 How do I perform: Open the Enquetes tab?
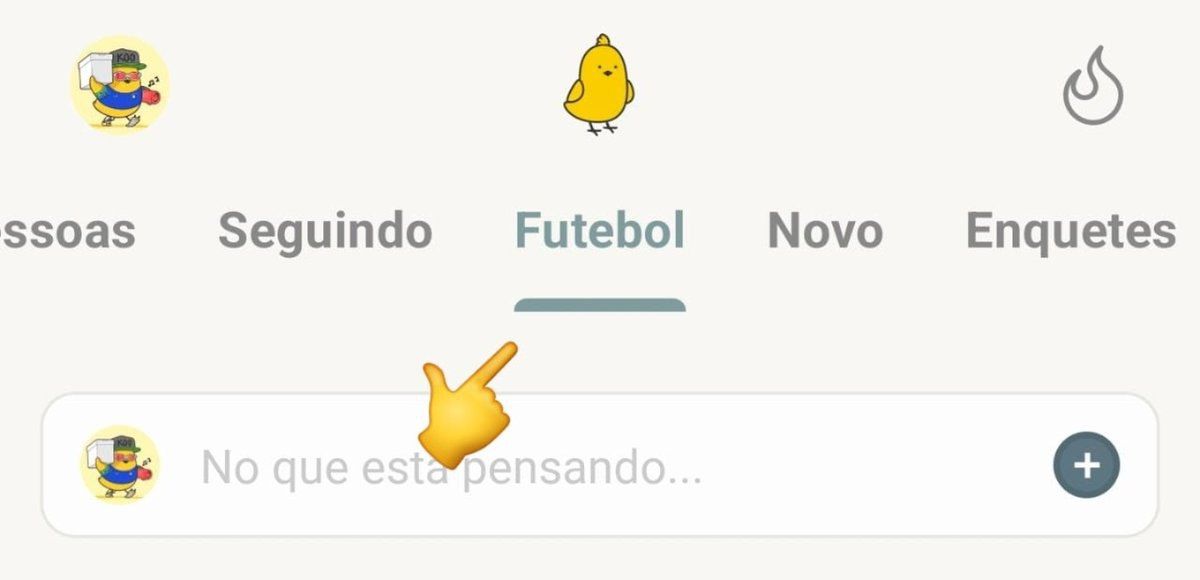(1070, 232)
